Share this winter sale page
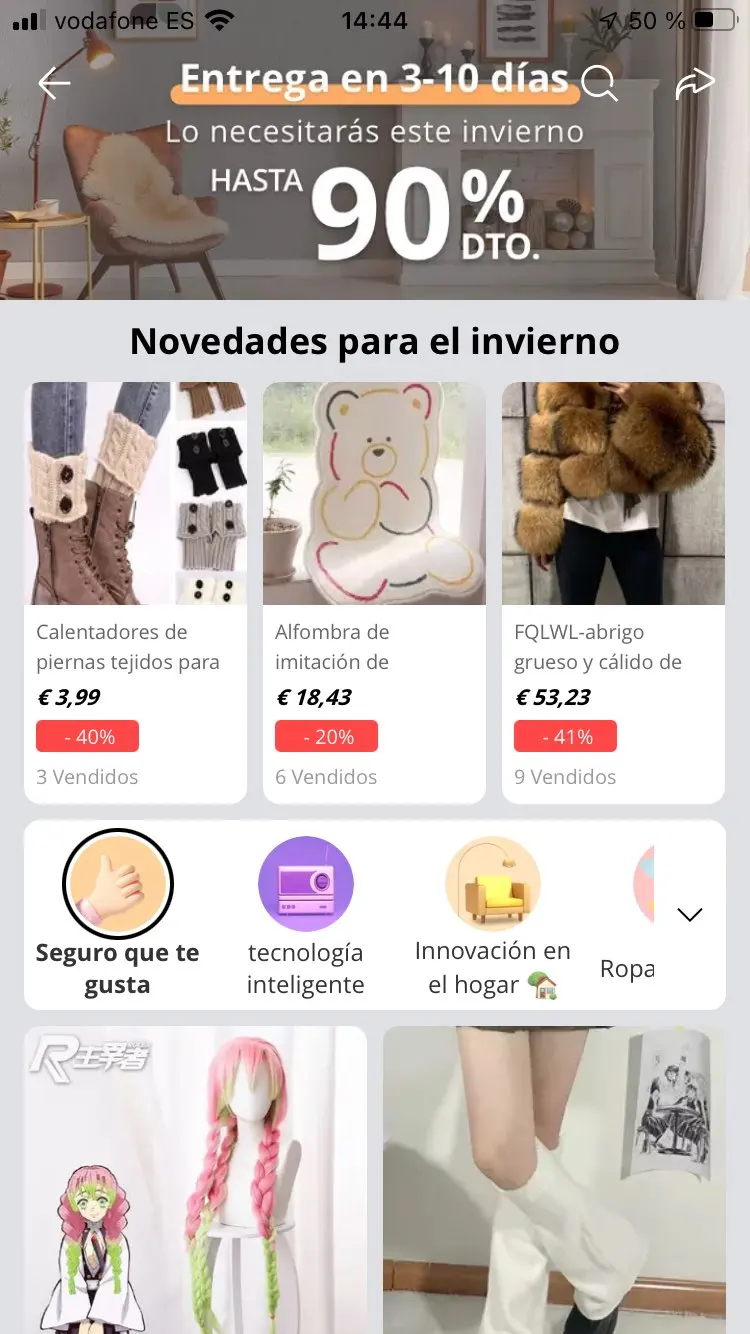Viewport: 750px width, 1334px height. [695, 84]
